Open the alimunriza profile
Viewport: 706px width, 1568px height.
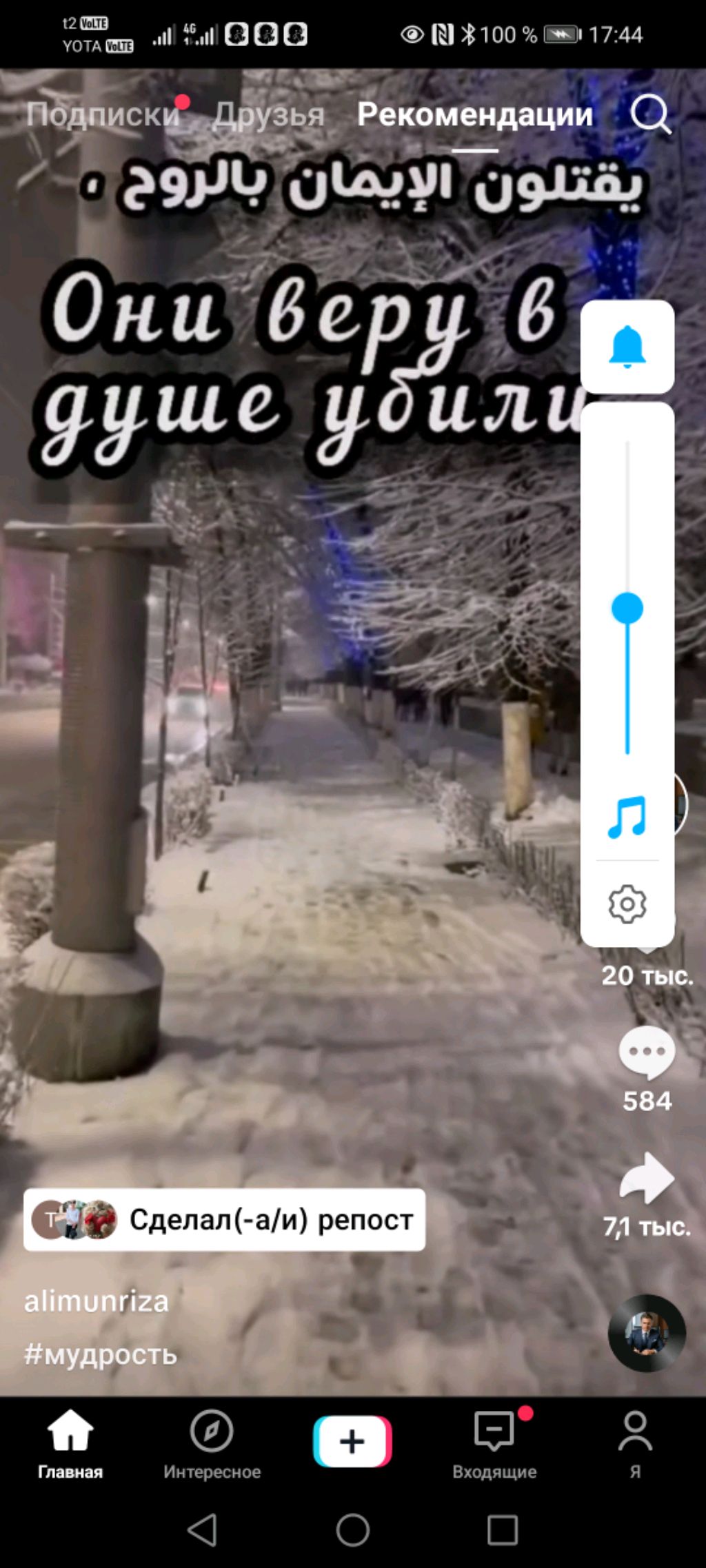pos(97,1301)
